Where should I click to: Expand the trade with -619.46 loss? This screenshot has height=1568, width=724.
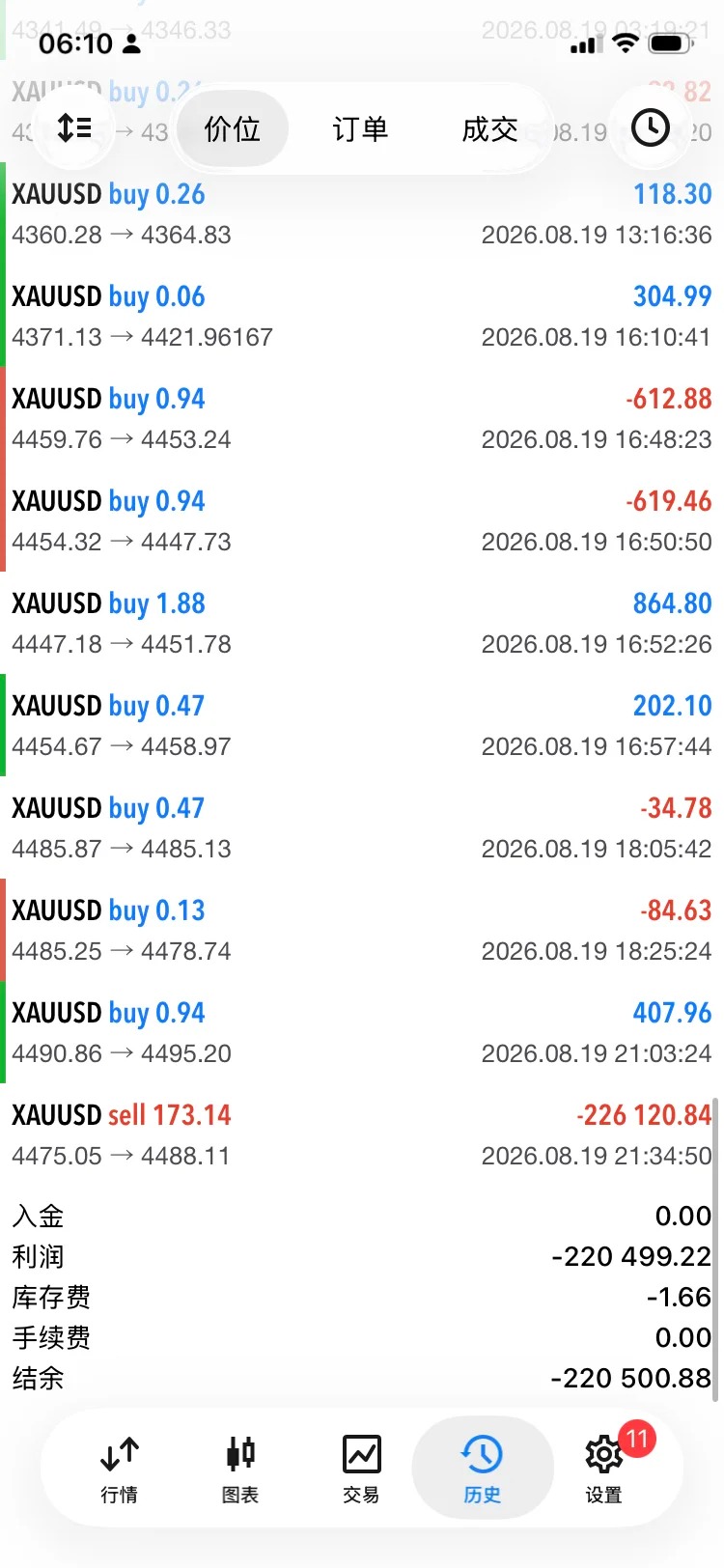coord(362,520)
